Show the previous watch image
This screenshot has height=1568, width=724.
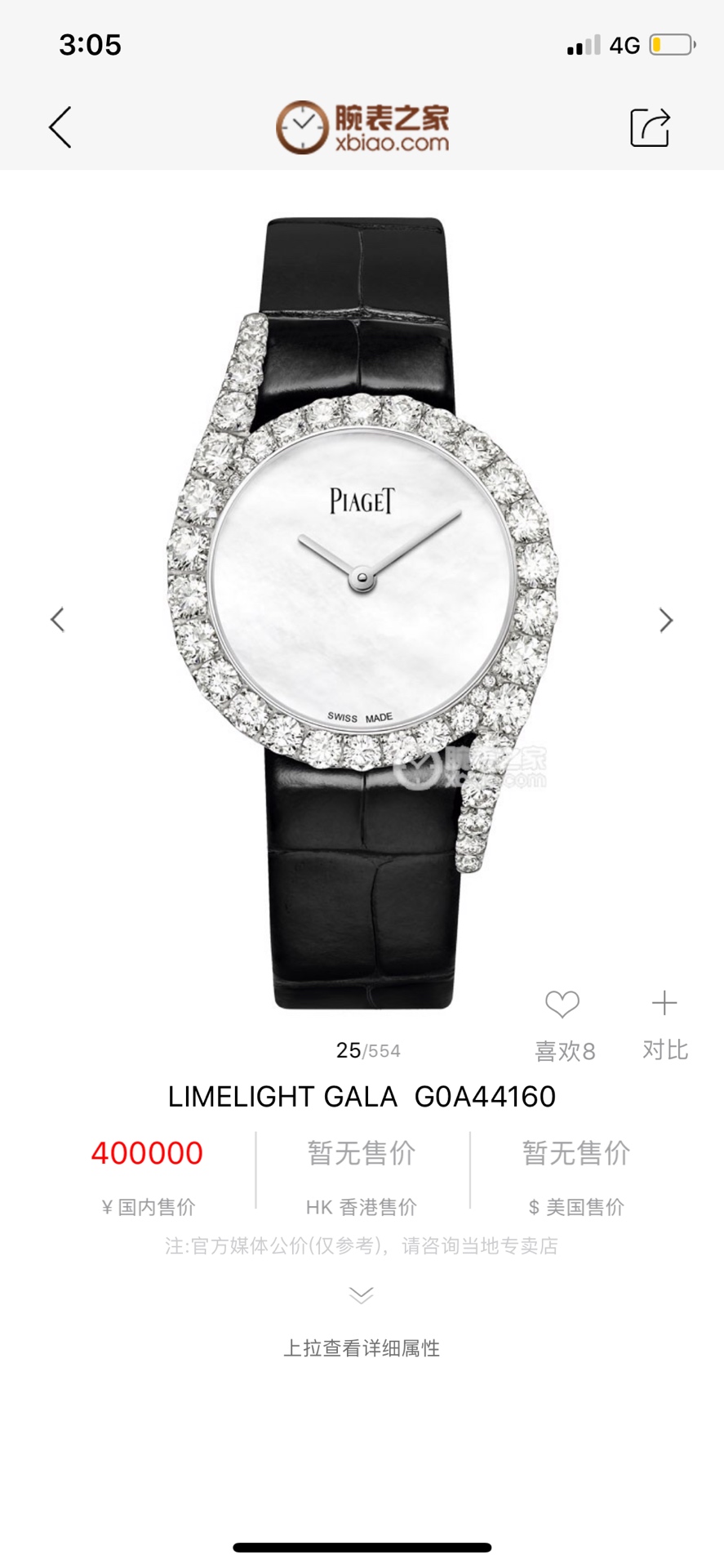[57, 620]
